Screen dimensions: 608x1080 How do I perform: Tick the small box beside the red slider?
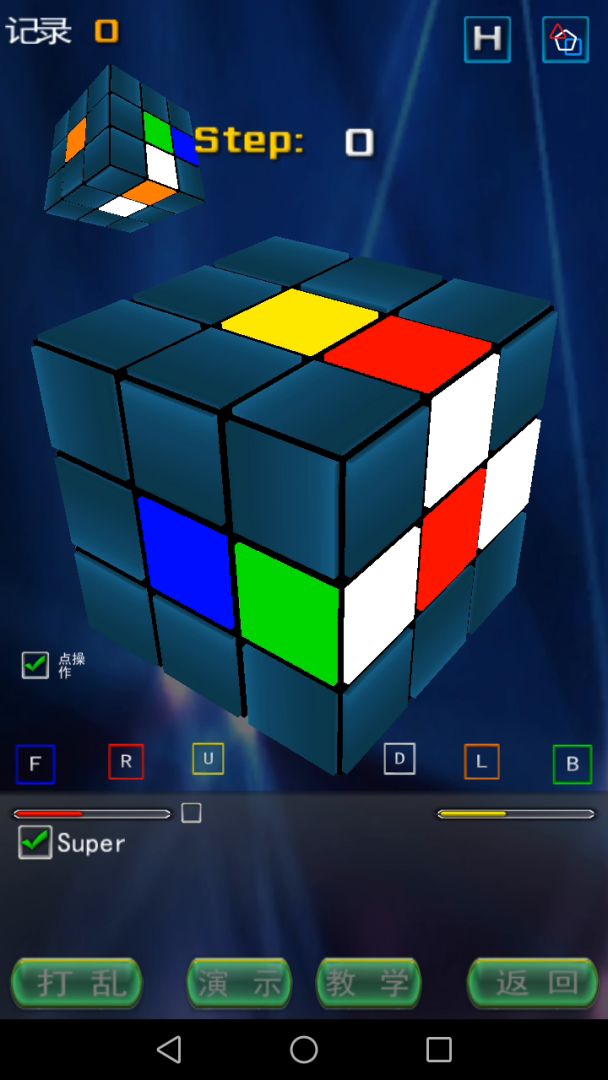pos(191,813)
